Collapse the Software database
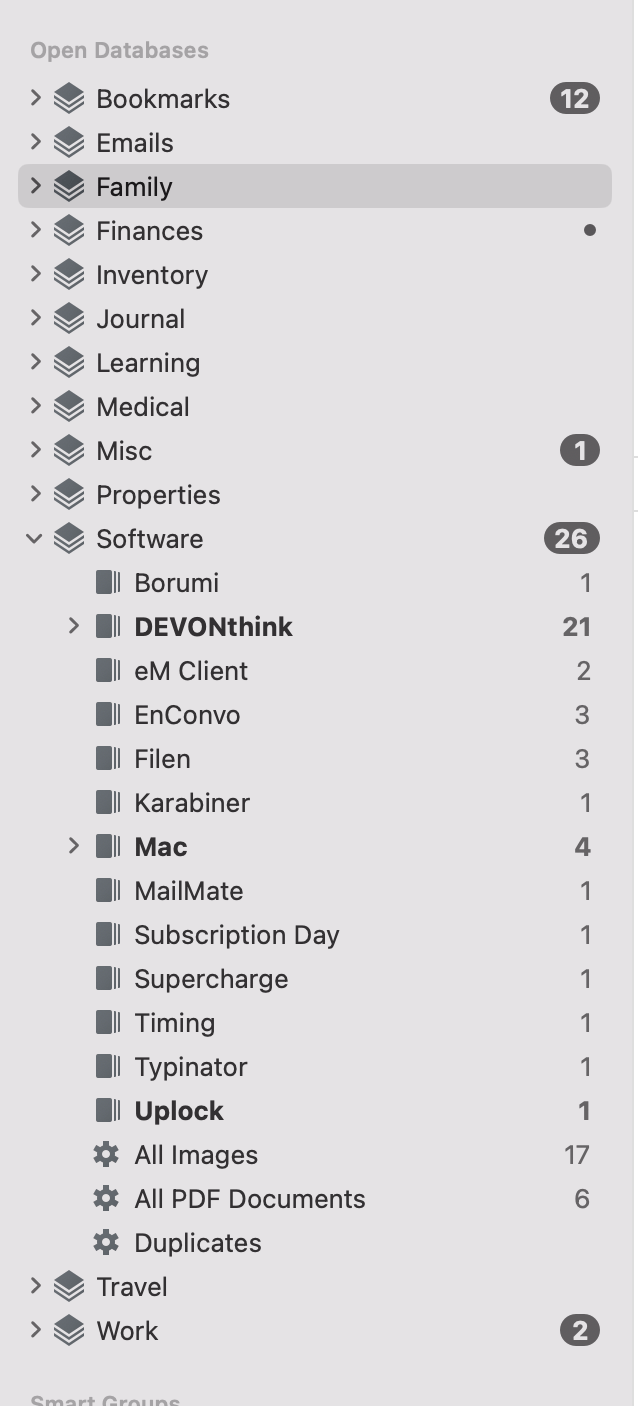This screenshot has height=1406, width=638. [x=35, y=538]
